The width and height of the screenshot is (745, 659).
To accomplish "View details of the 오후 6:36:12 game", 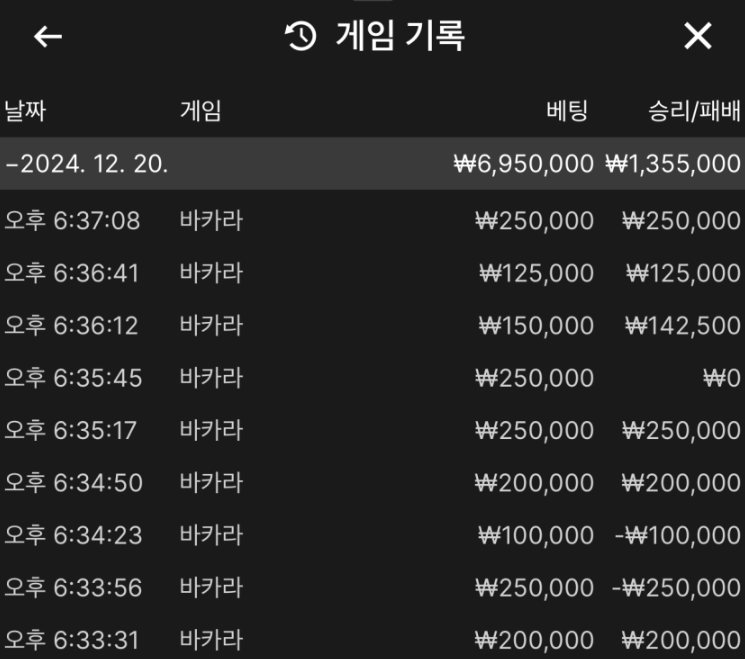I will tap(372, 326).
